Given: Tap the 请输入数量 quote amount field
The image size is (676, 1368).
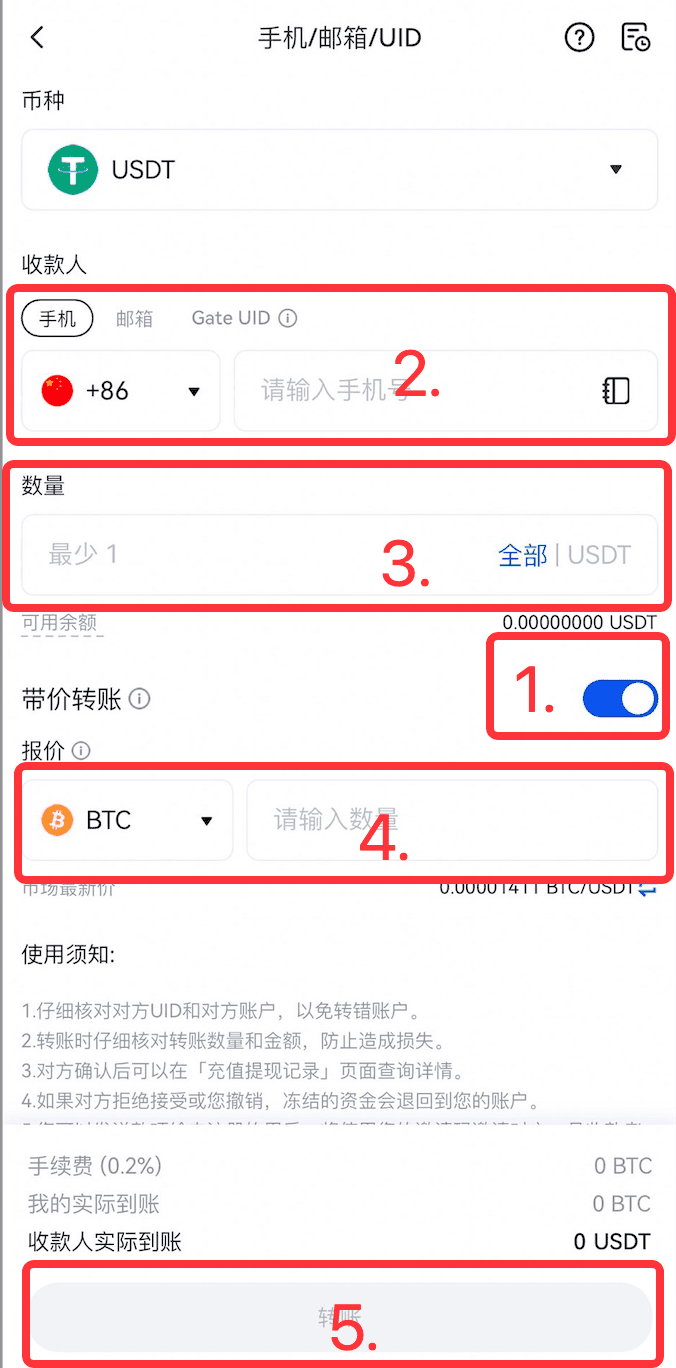Looking at the screenshot, I should pos(450,821).
